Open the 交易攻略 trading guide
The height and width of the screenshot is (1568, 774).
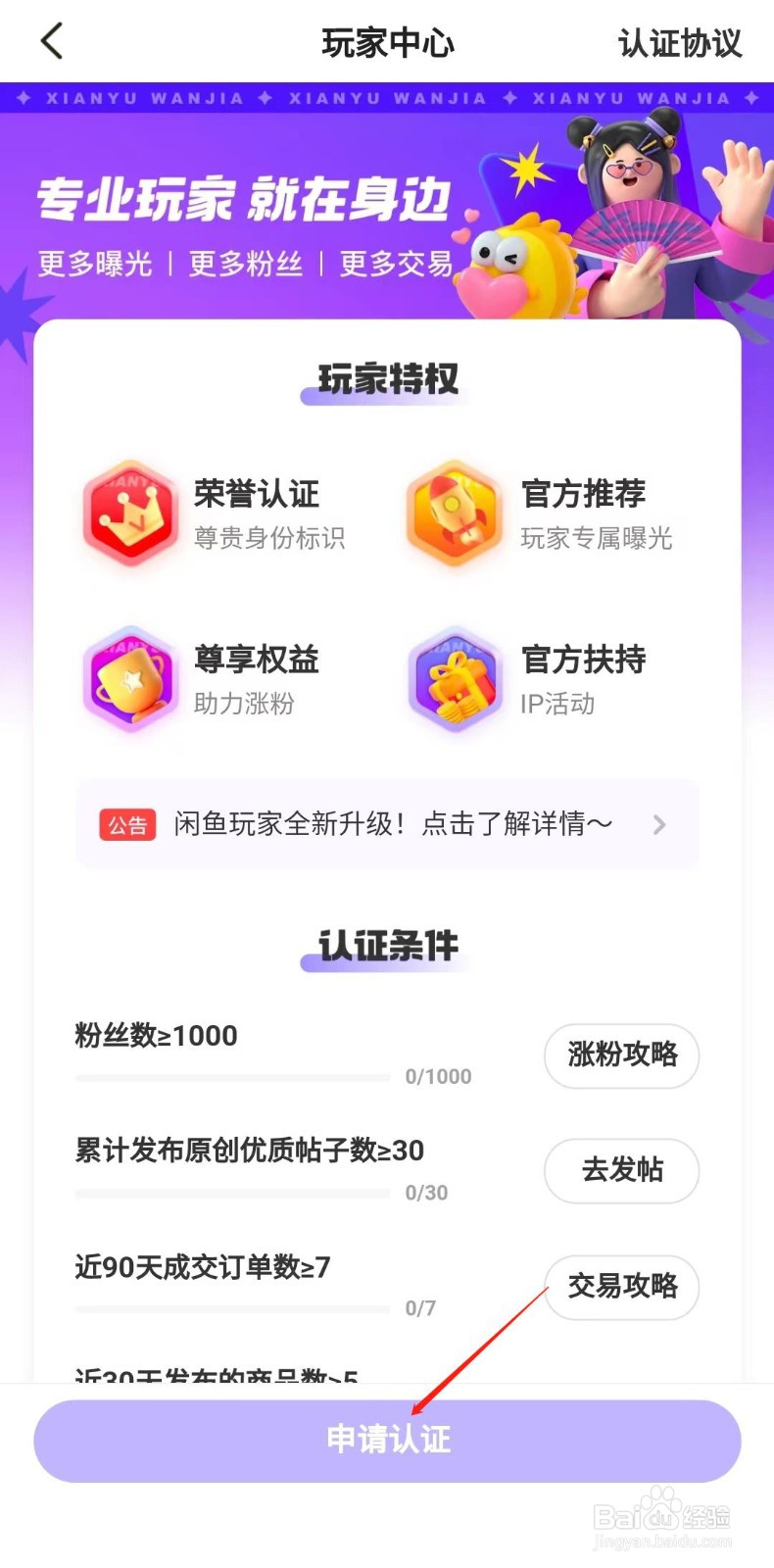tap(621, 1288)
